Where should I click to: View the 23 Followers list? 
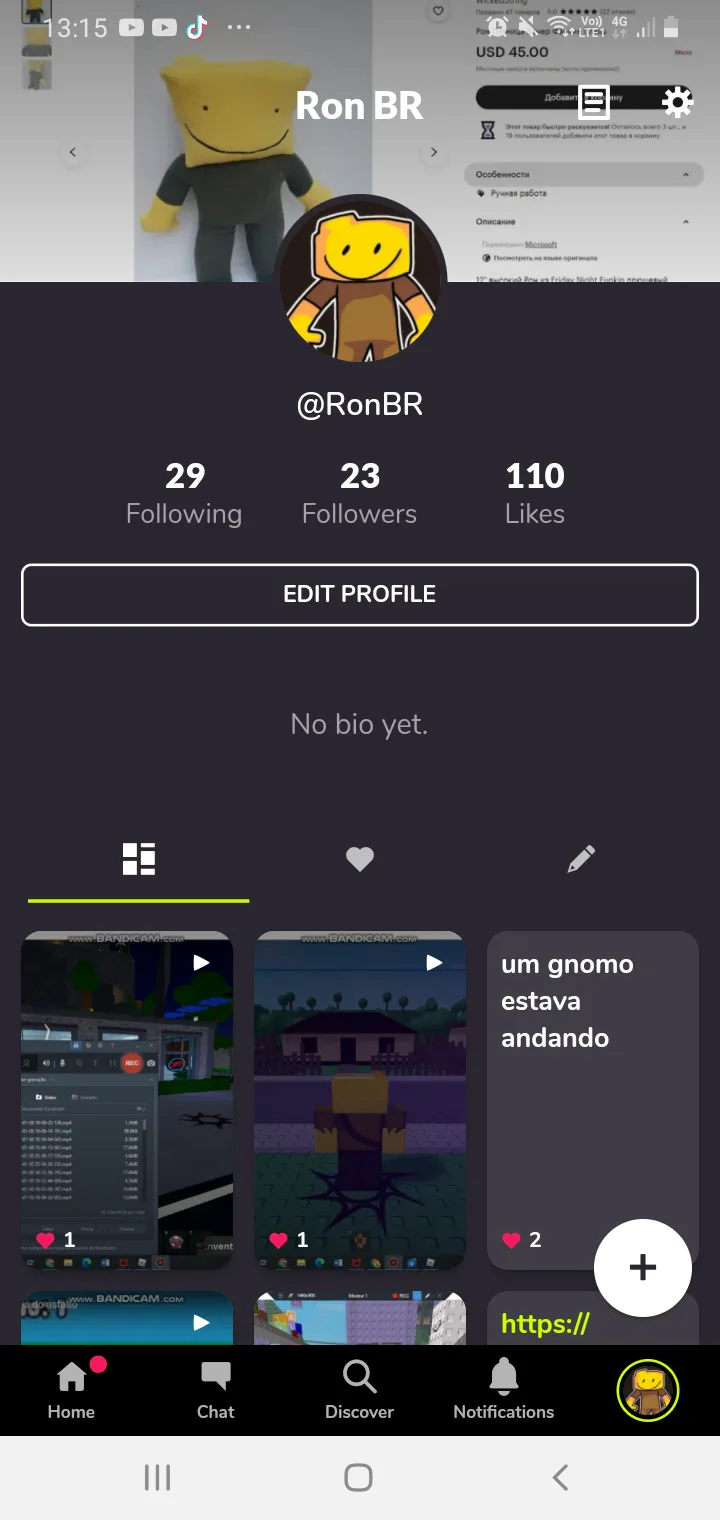[x=360, y=493]
